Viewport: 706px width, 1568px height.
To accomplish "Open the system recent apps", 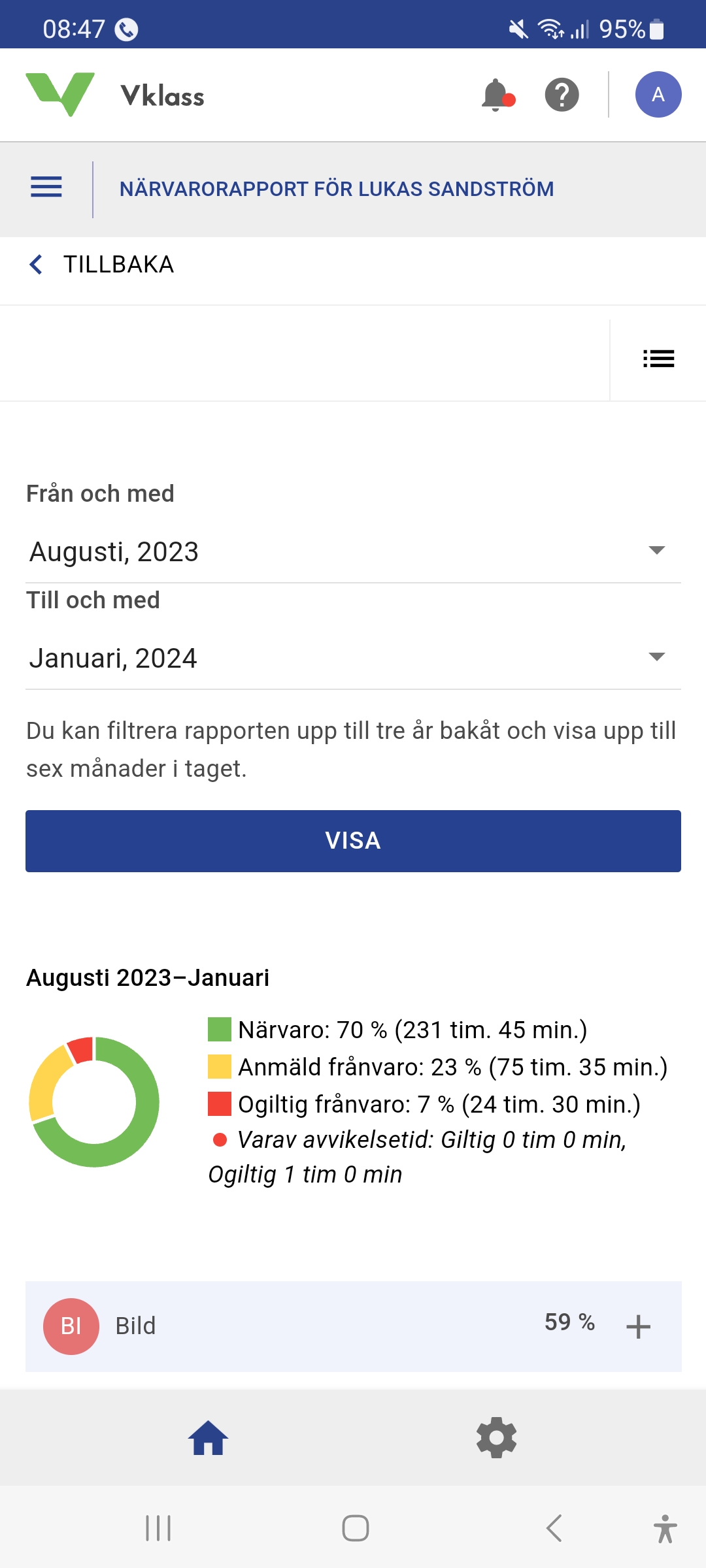I will (158, 1528).
